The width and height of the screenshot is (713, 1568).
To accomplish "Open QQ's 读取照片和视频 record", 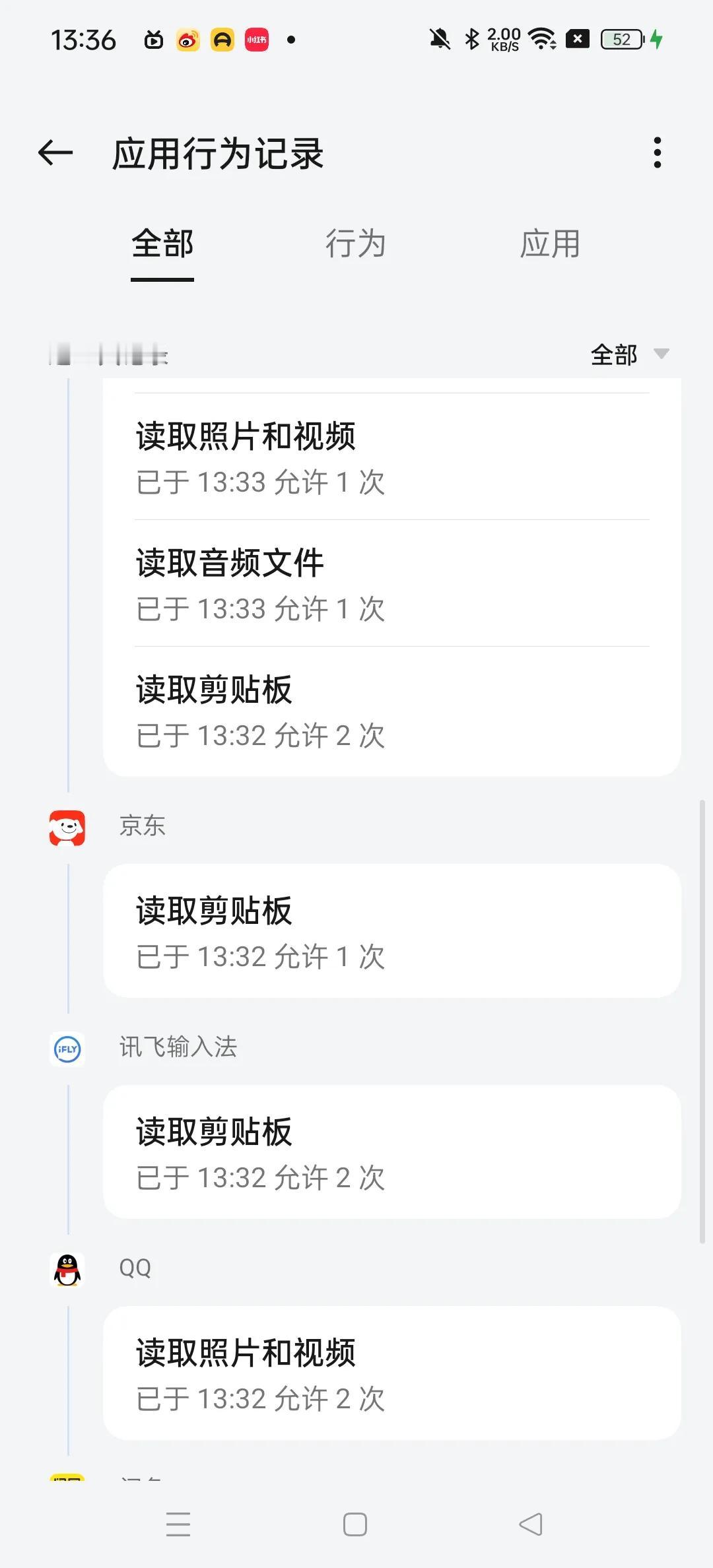I will 392,1373.
